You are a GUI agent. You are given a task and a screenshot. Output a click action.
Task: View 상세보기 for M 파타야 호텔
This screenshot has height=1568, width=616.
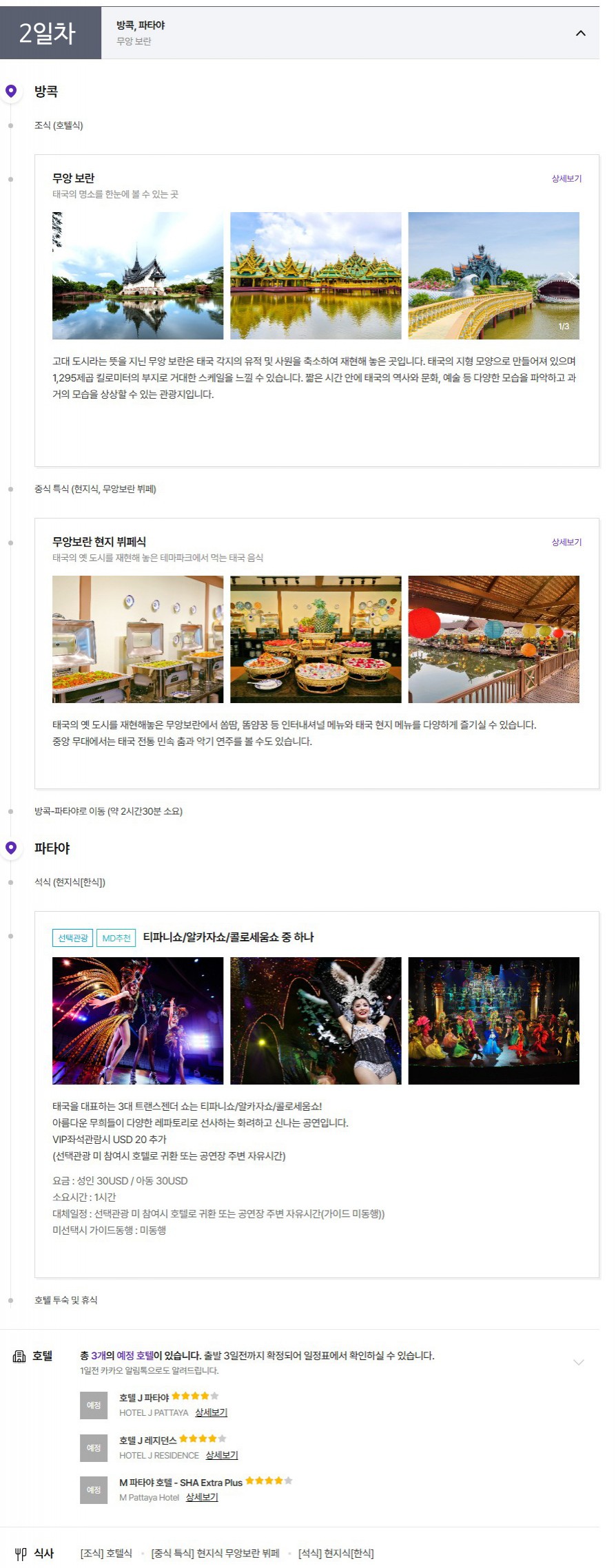[x=202, y=1497]
